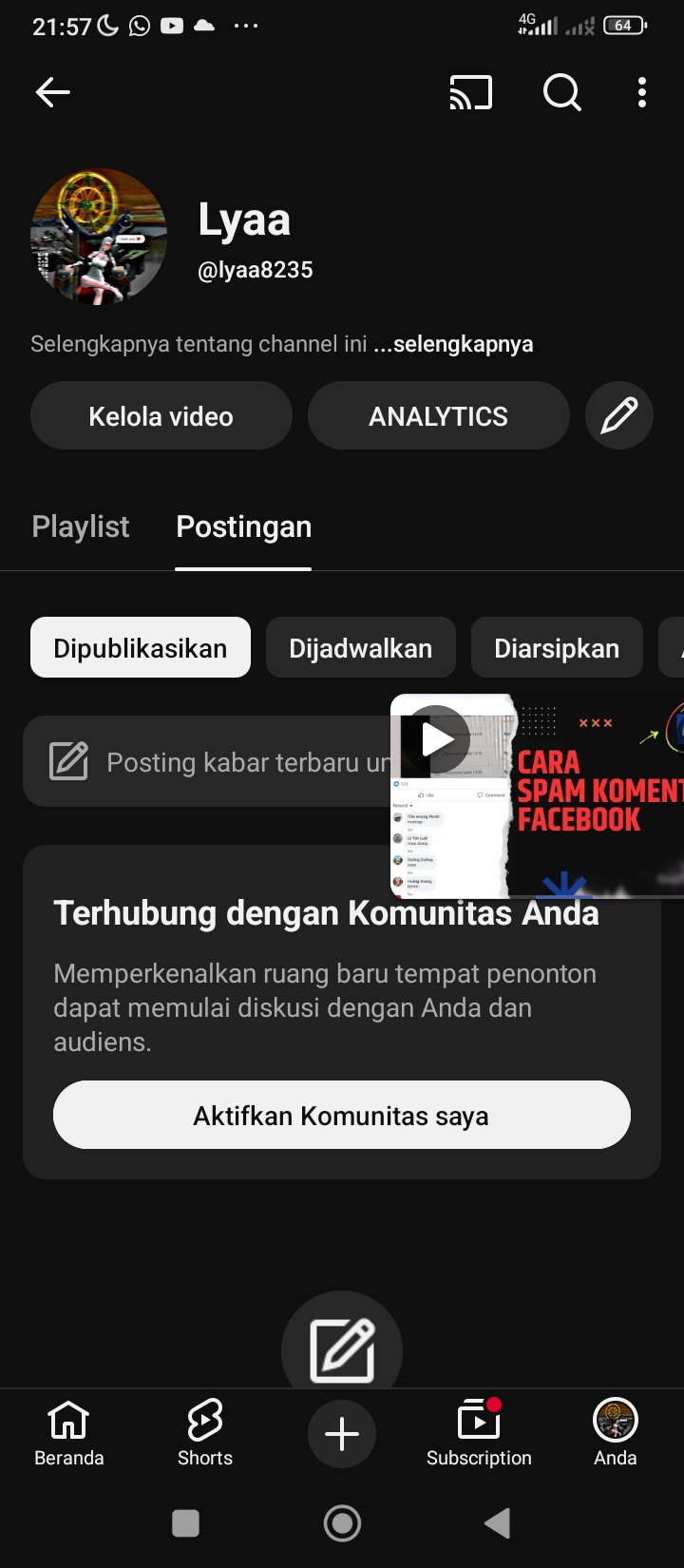Select the Dipublikasikan chip
This screenshot has width=684, height=1568.
point(141,648)
